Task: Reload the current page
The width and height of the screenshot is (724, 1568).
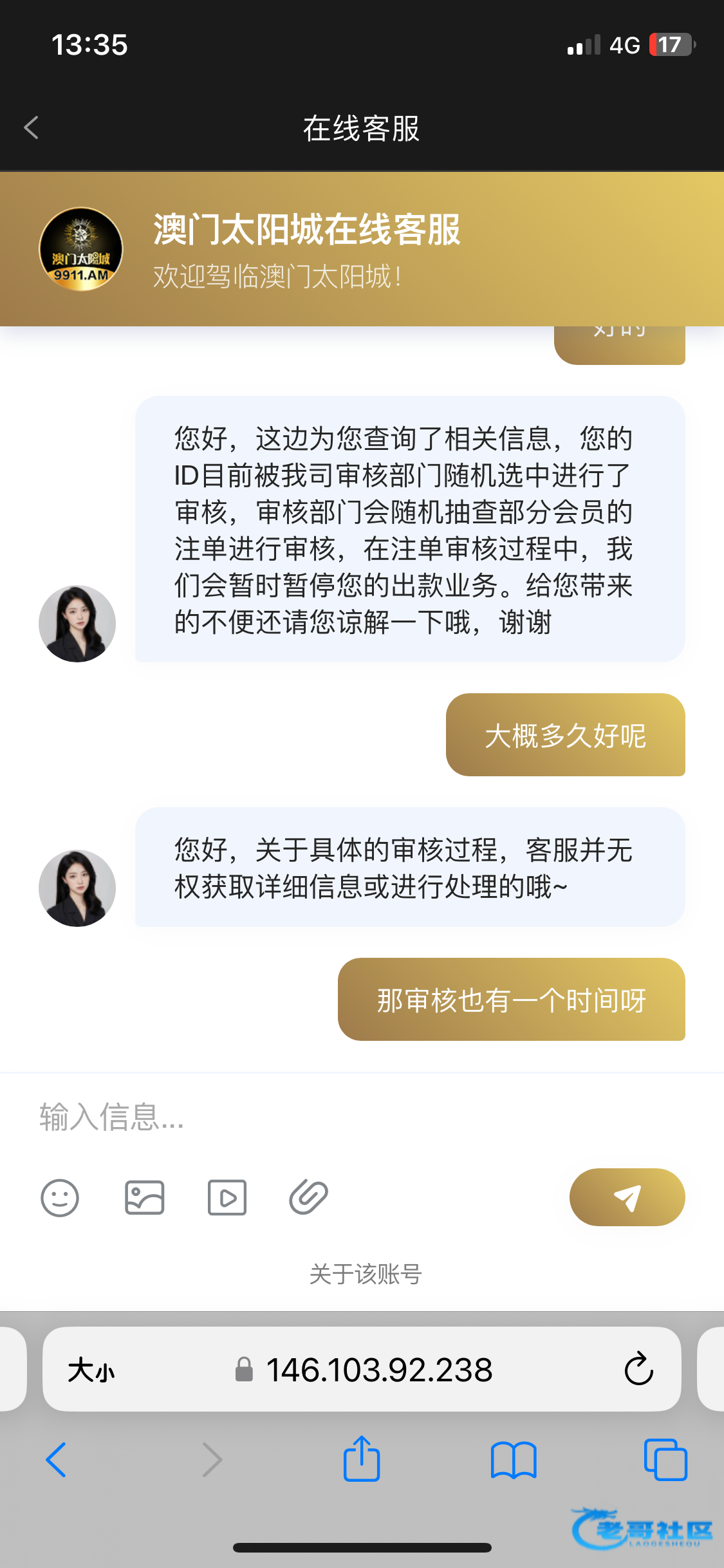Action: [x=638, y=1370]
